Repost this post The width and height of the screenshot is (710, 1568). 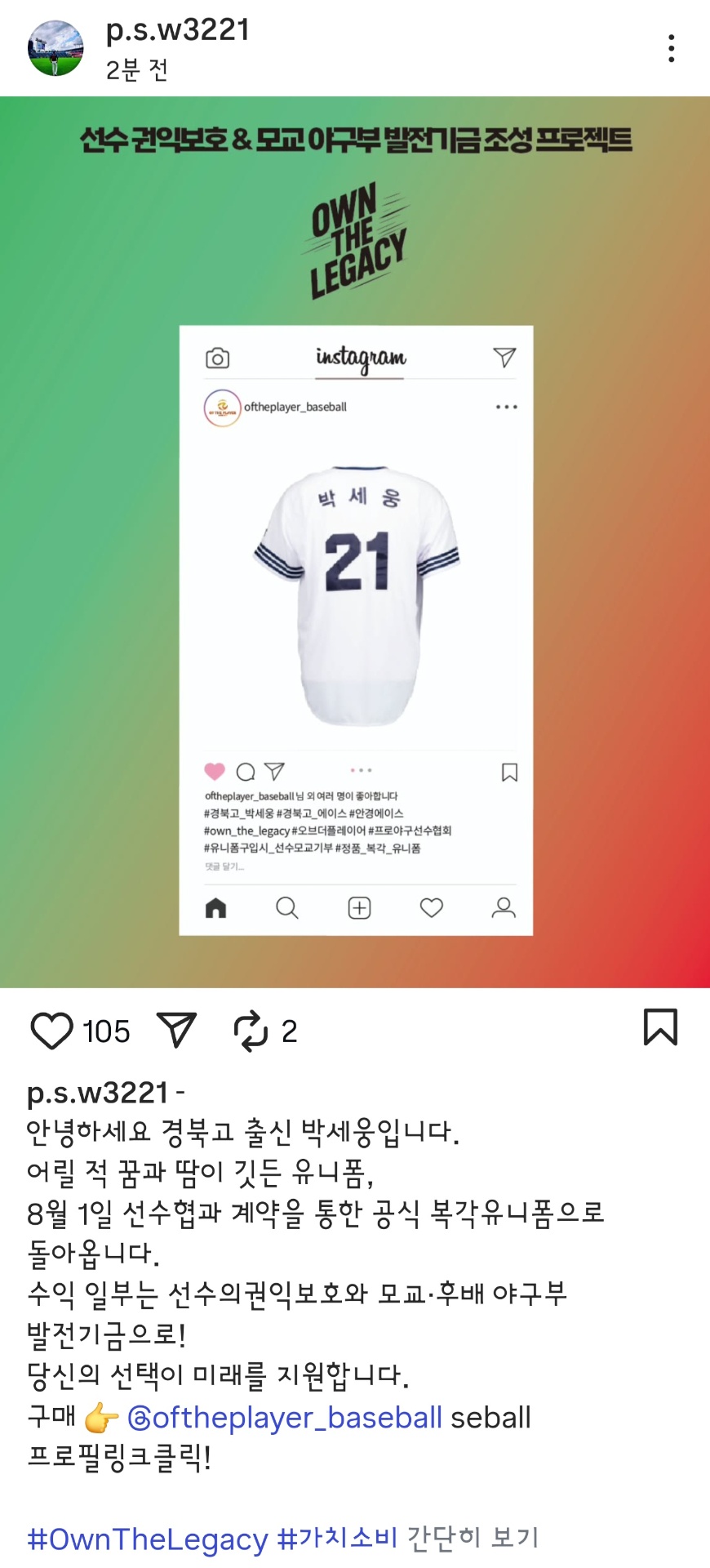point(251,1031)
